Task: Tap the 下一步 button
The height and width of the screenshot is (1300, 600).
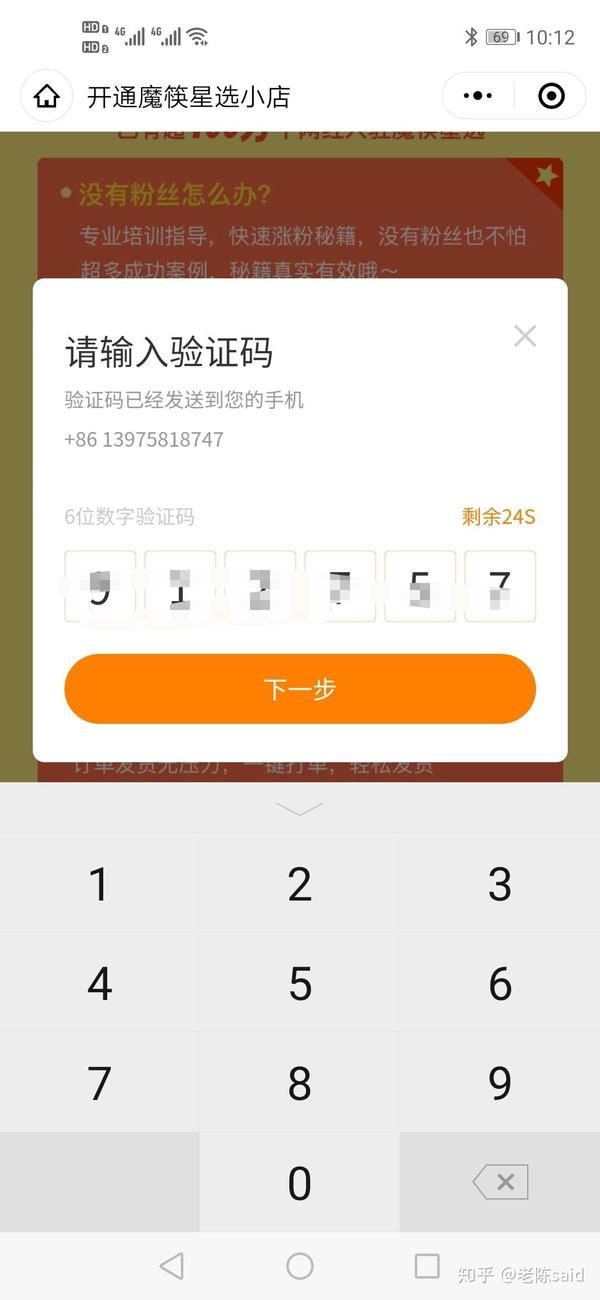Action: [300, 689]
